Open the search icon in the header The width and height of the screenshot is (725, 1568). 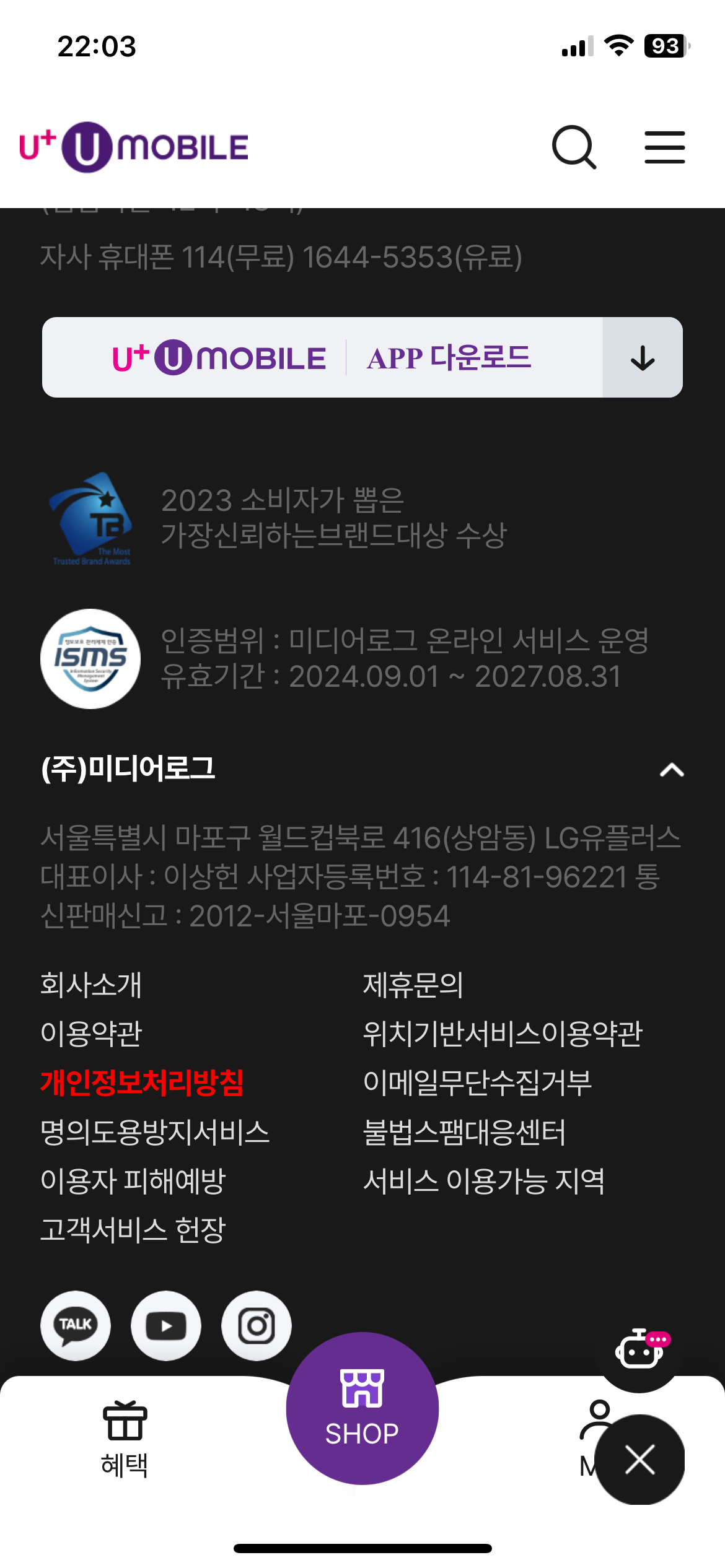tap(574, 147)
